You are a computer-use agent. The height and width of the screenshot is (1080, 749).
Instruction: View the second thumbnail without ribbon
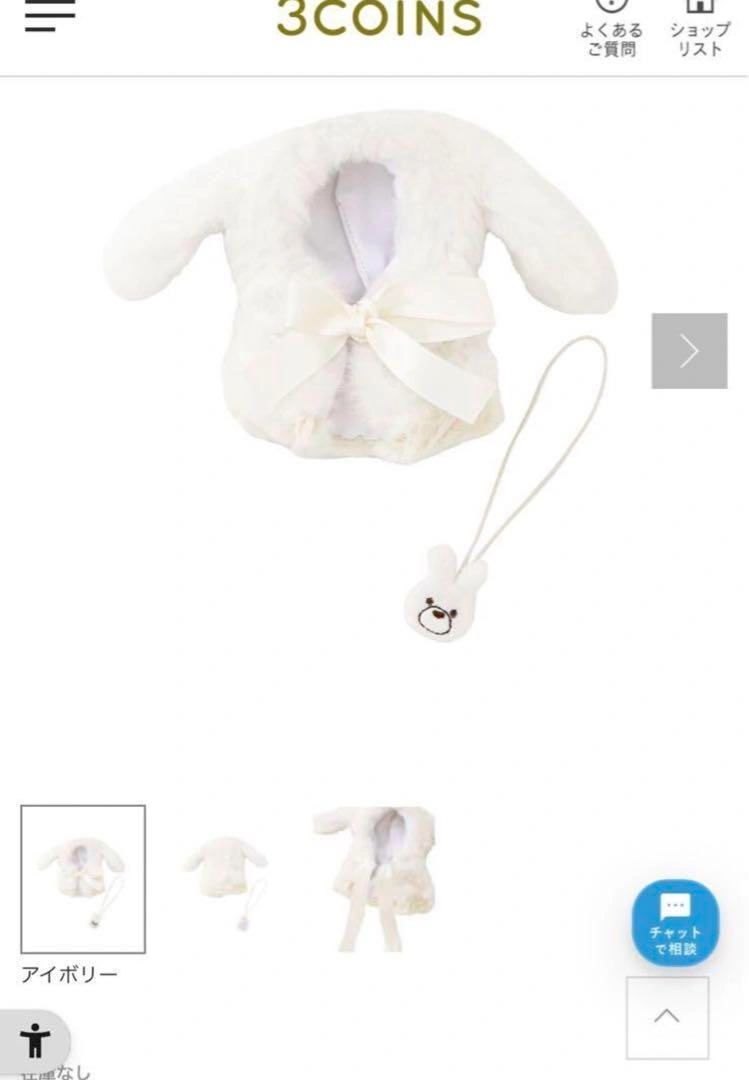point(225,879)
